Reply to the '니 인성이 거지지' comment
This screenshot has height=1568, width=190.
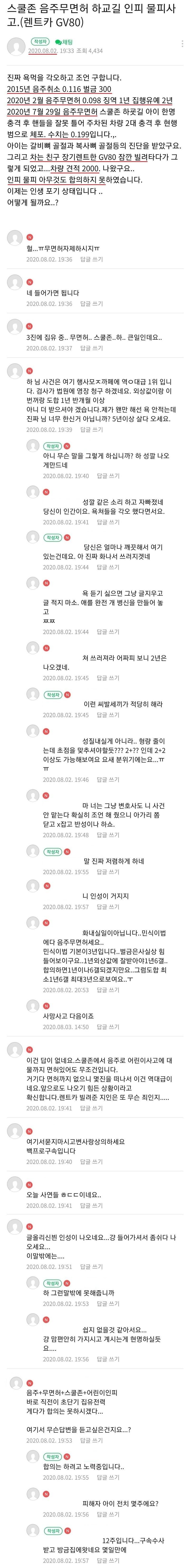coord(108,907)
